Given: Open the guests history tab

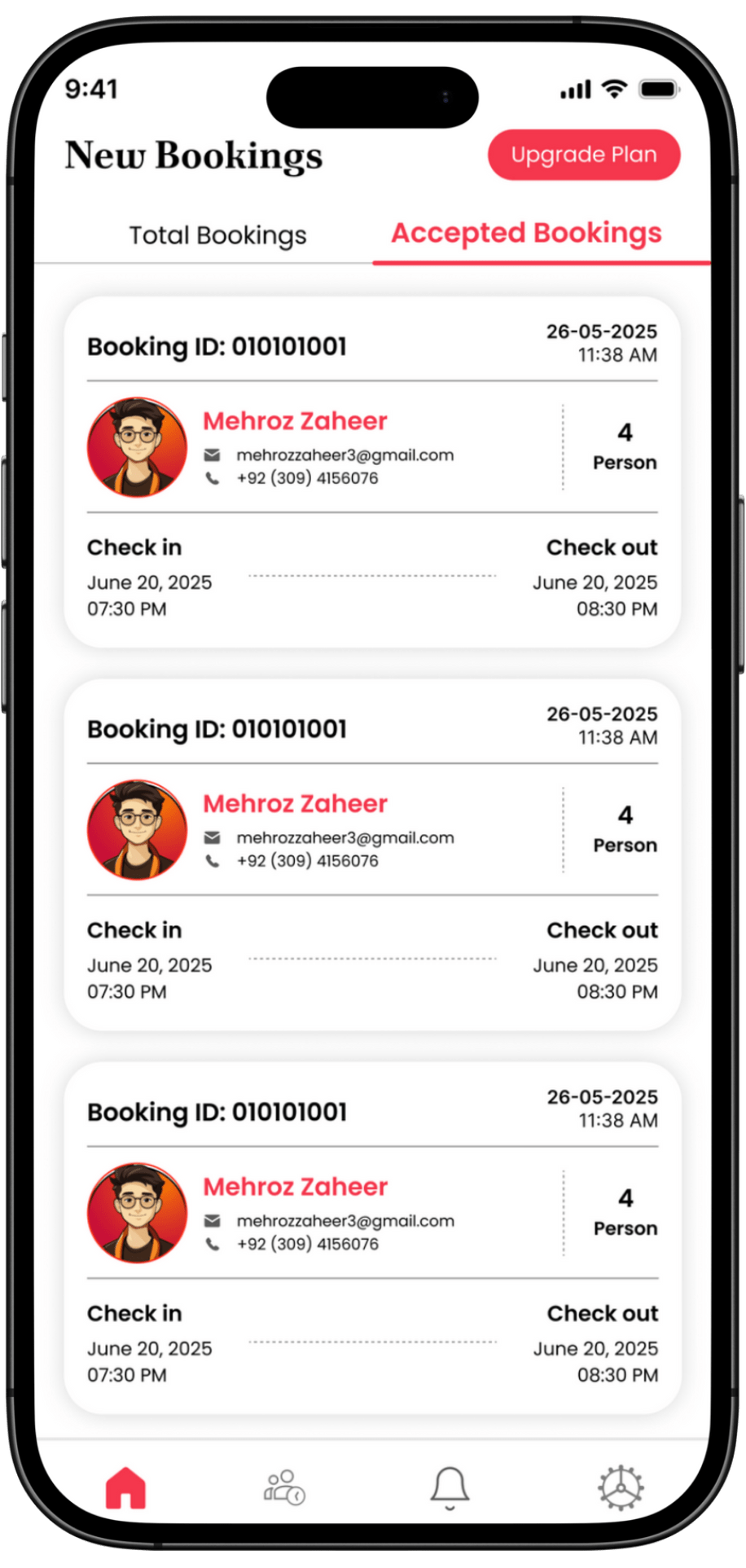Looking at the screenshot, I should click(x=284, y=1487).
